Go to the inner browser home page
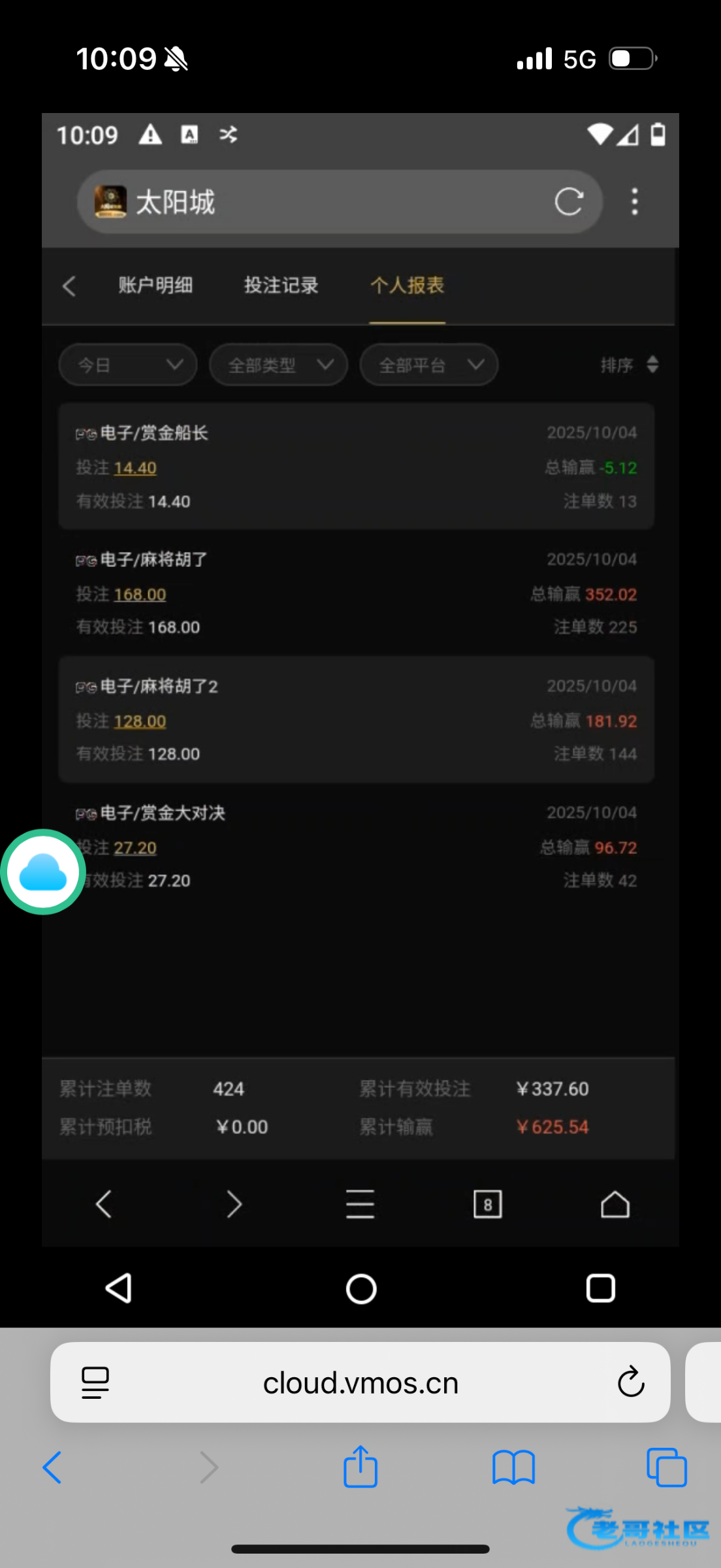This screenshot has height=1568, width=721. click(x=615, y=1204)
